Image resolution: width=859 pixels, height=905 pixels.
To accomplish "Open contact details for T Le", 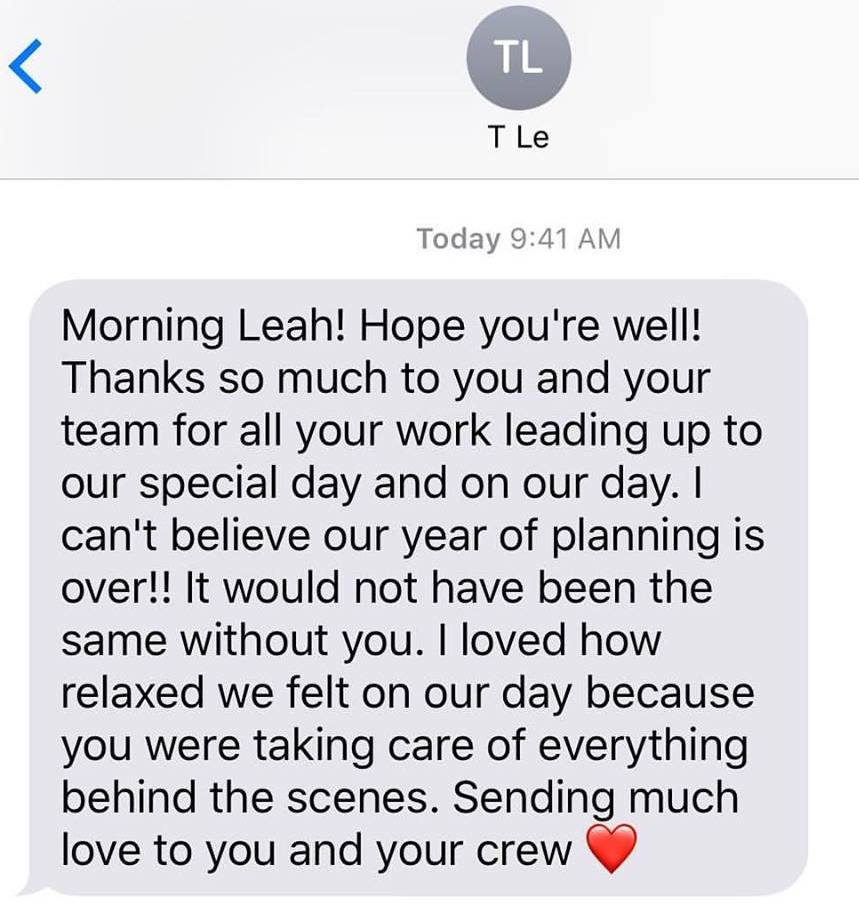I will [x=518, y=60].
